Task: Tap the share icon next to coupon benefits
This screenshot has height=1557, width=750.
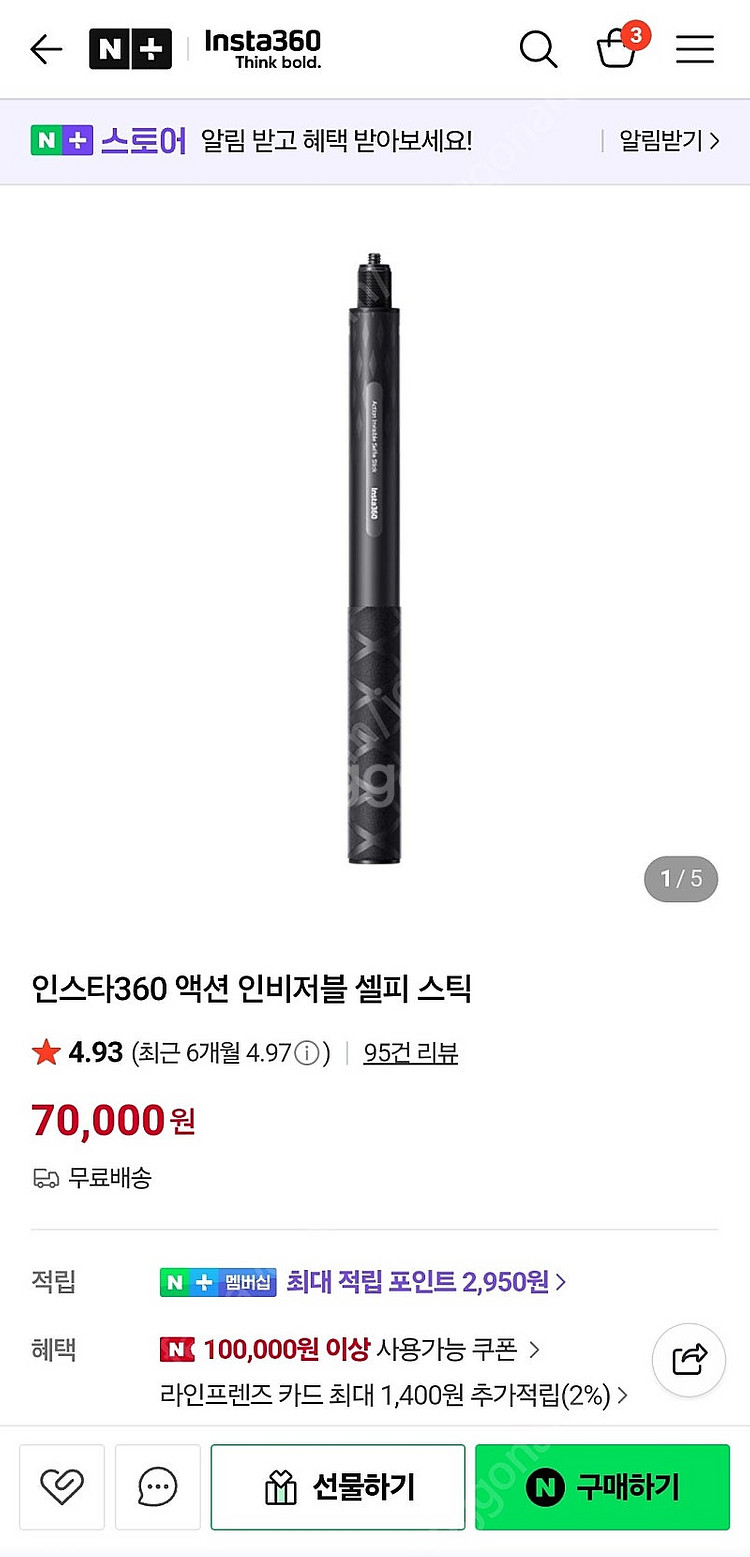Action: pyautogui.click(x=688, y=1360)
